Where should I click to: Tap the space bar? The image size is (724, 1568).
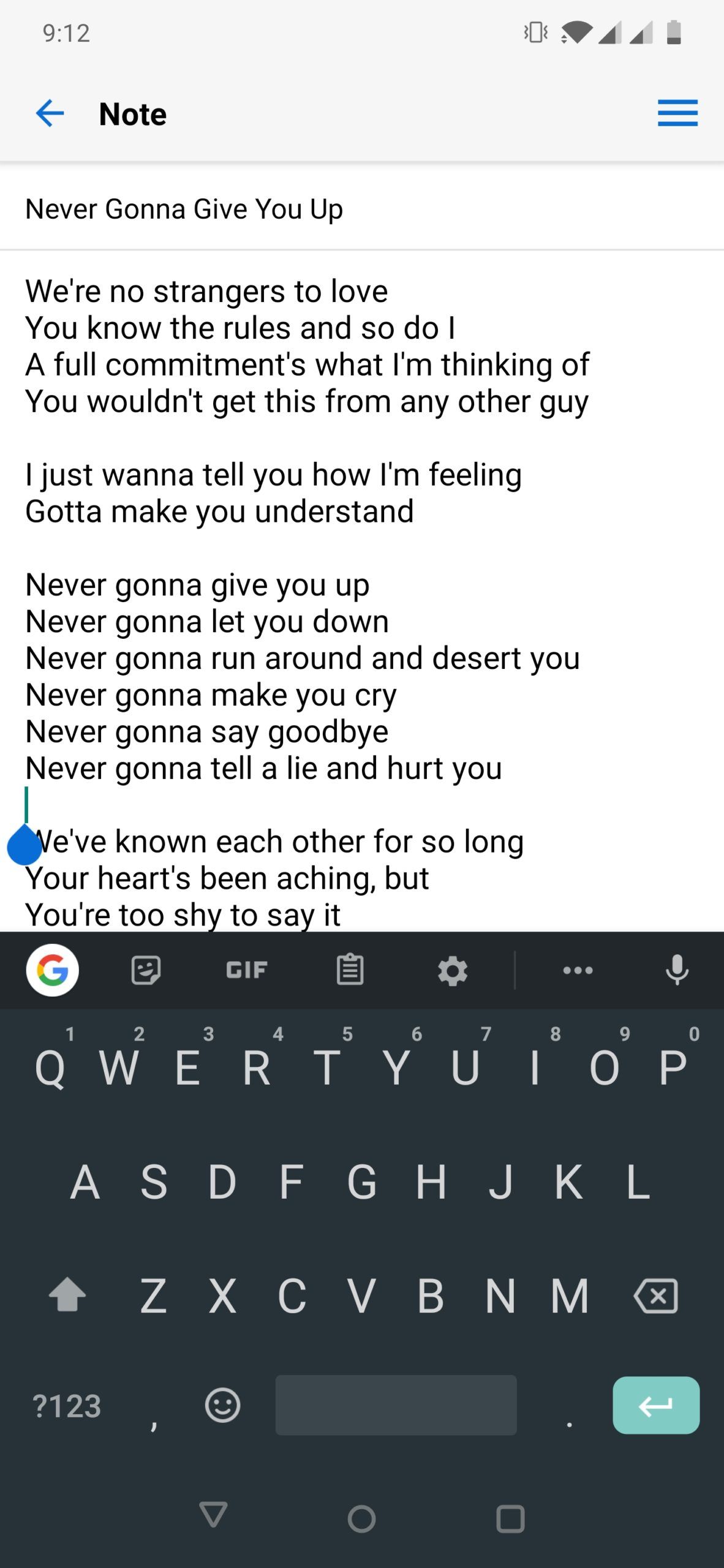pyautogui.click(x=396, y=1405)
